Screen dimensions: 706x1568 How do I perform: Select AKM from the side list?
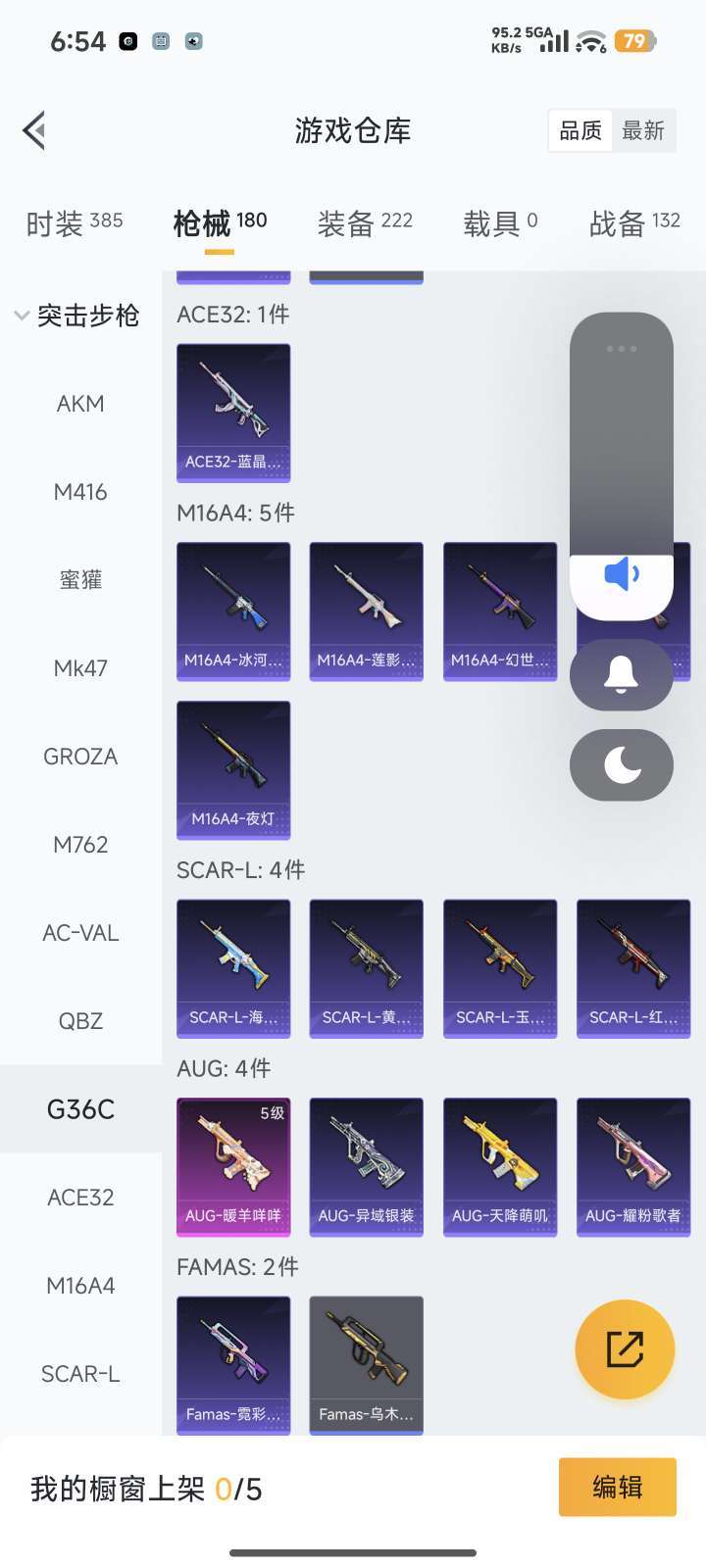point(80,404)
